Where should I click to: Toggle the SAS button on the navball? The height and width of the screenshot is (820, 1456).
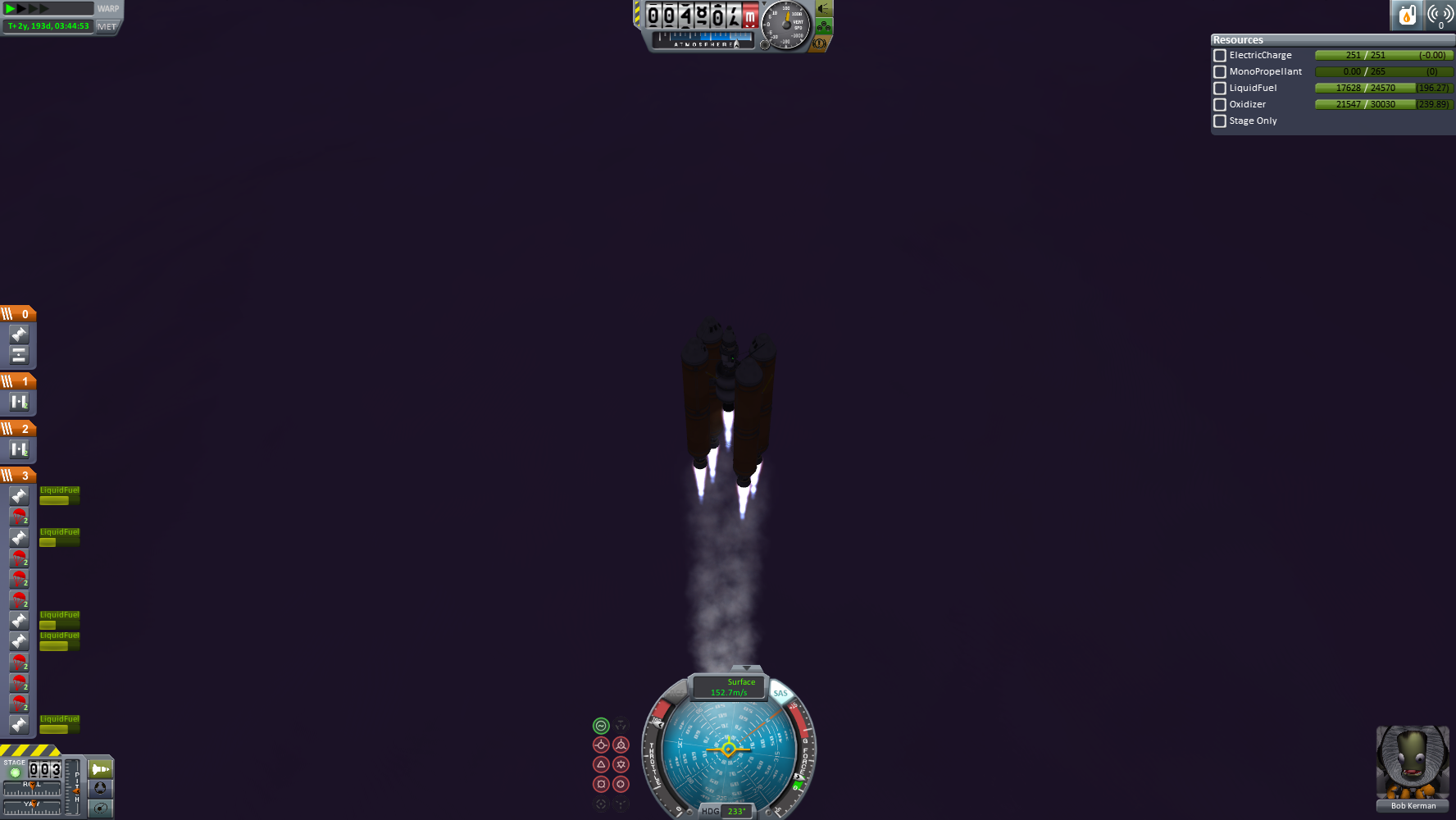pyautogui.click(x=780, y=694)
